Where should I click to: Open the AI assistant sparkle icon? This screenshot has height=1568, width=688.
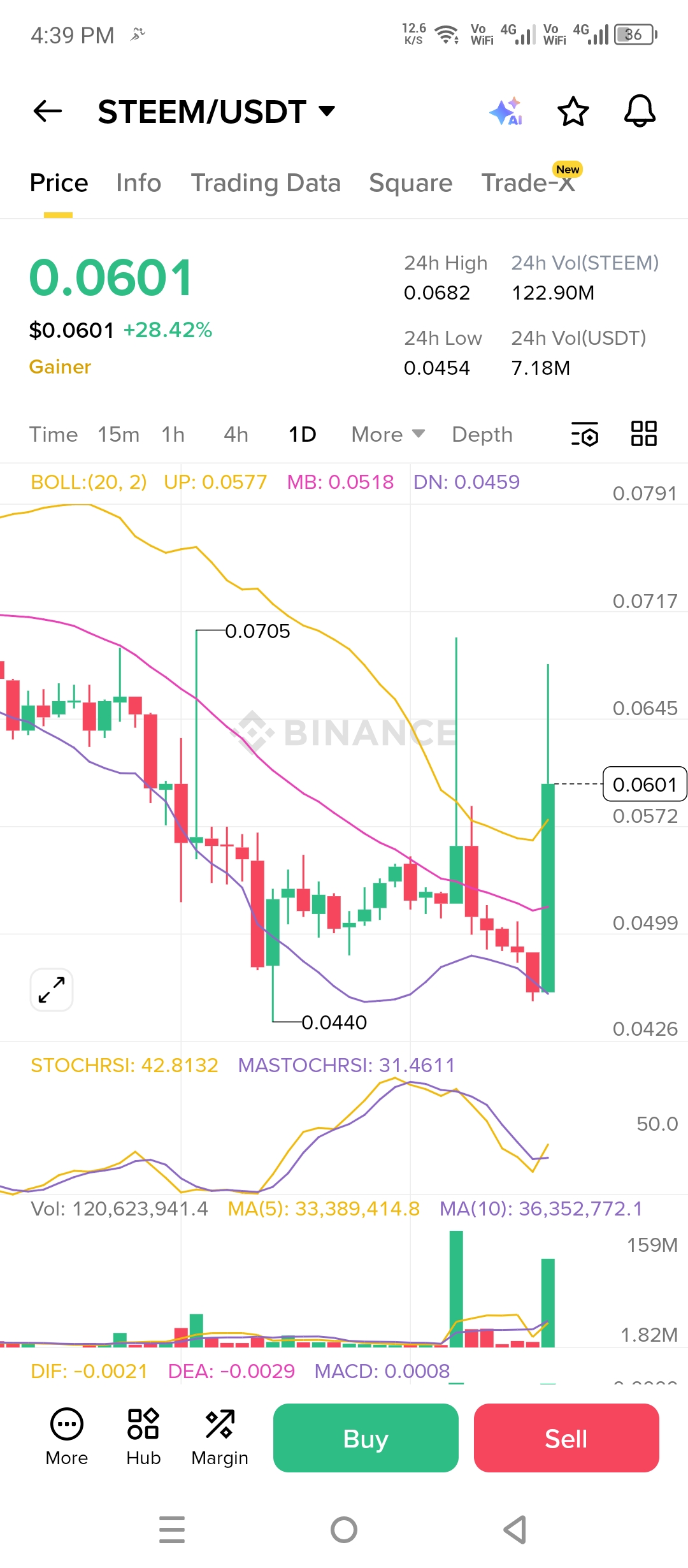[x=506, y=112]
